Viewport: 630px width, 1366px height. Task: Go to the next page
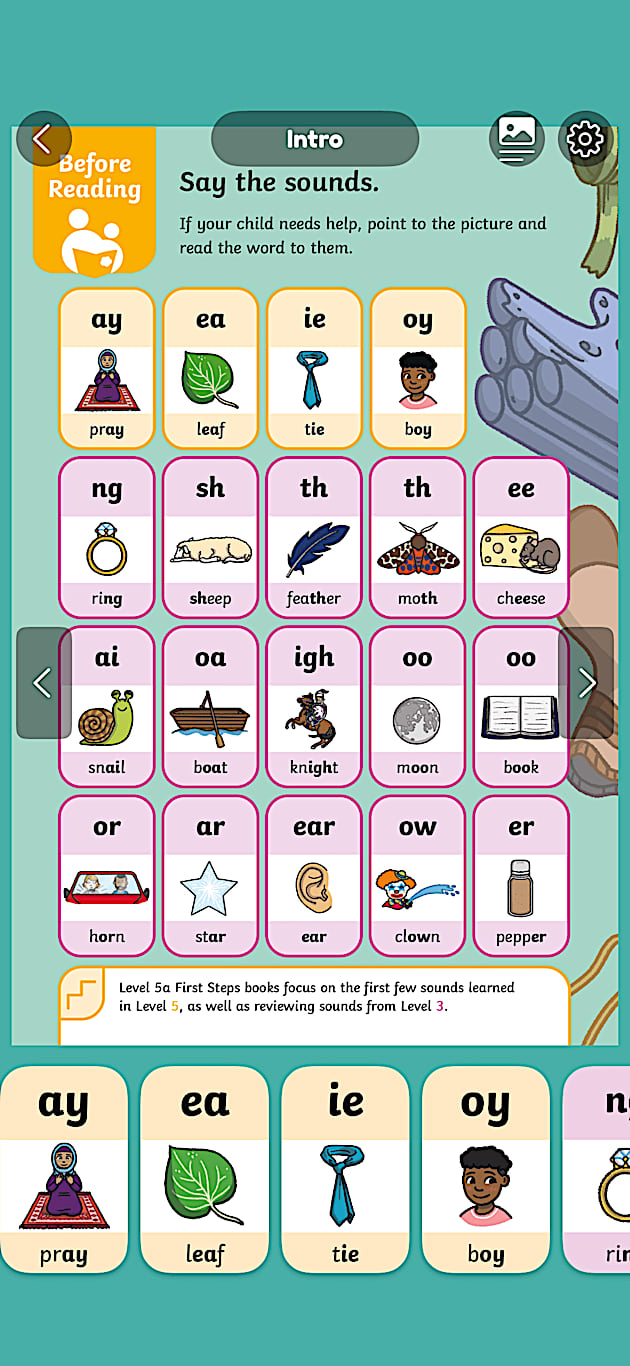pos(586,683)
